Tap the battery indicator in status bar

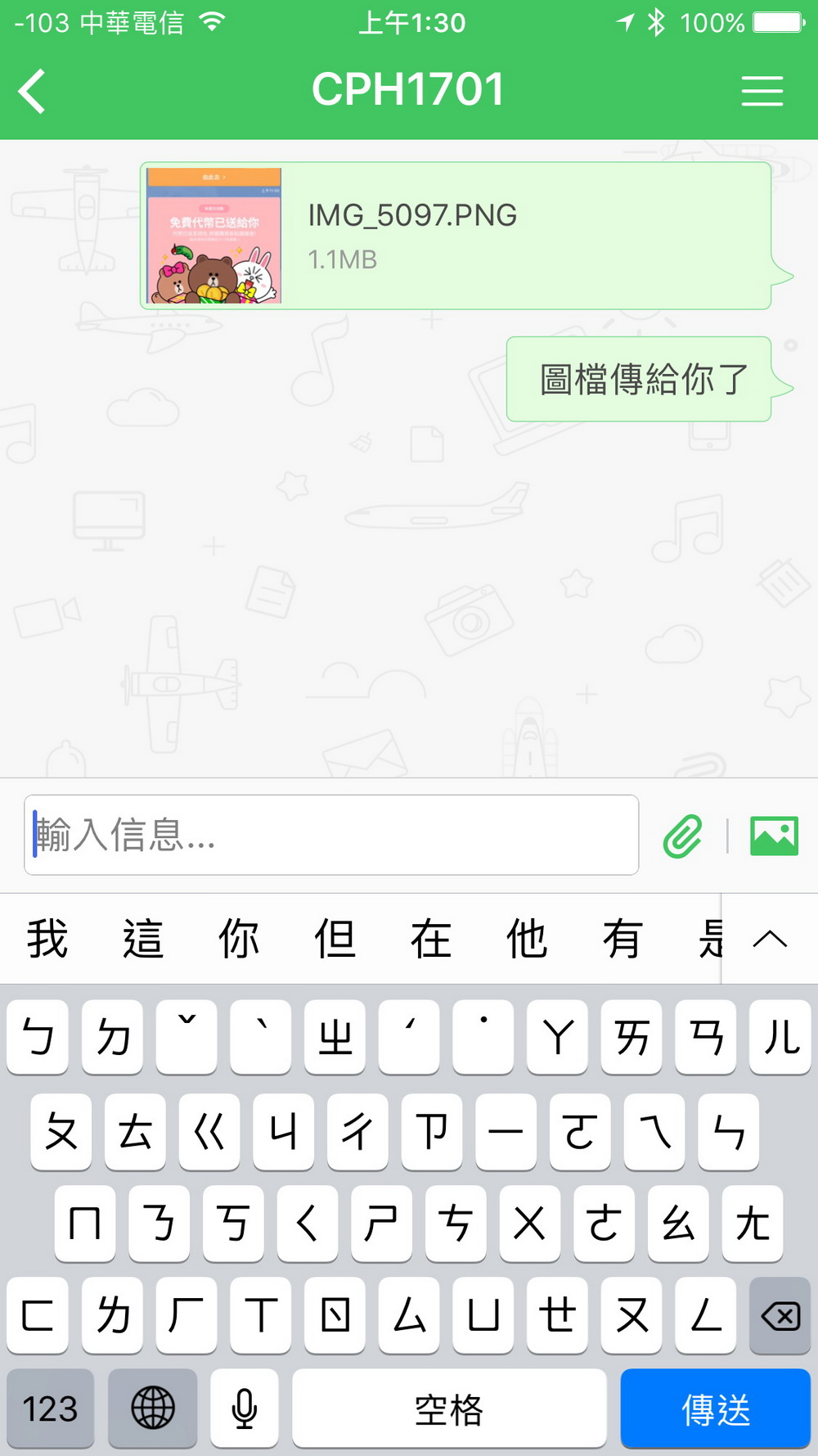(778, 23)
